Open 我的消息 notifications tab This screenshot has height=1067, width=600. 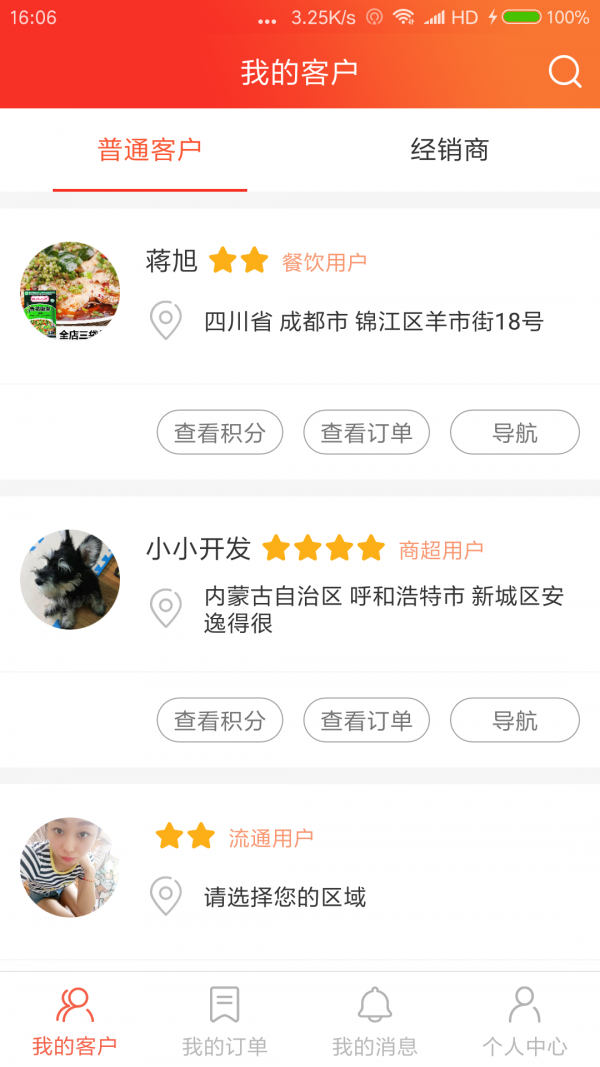(x=375, y=1020)
